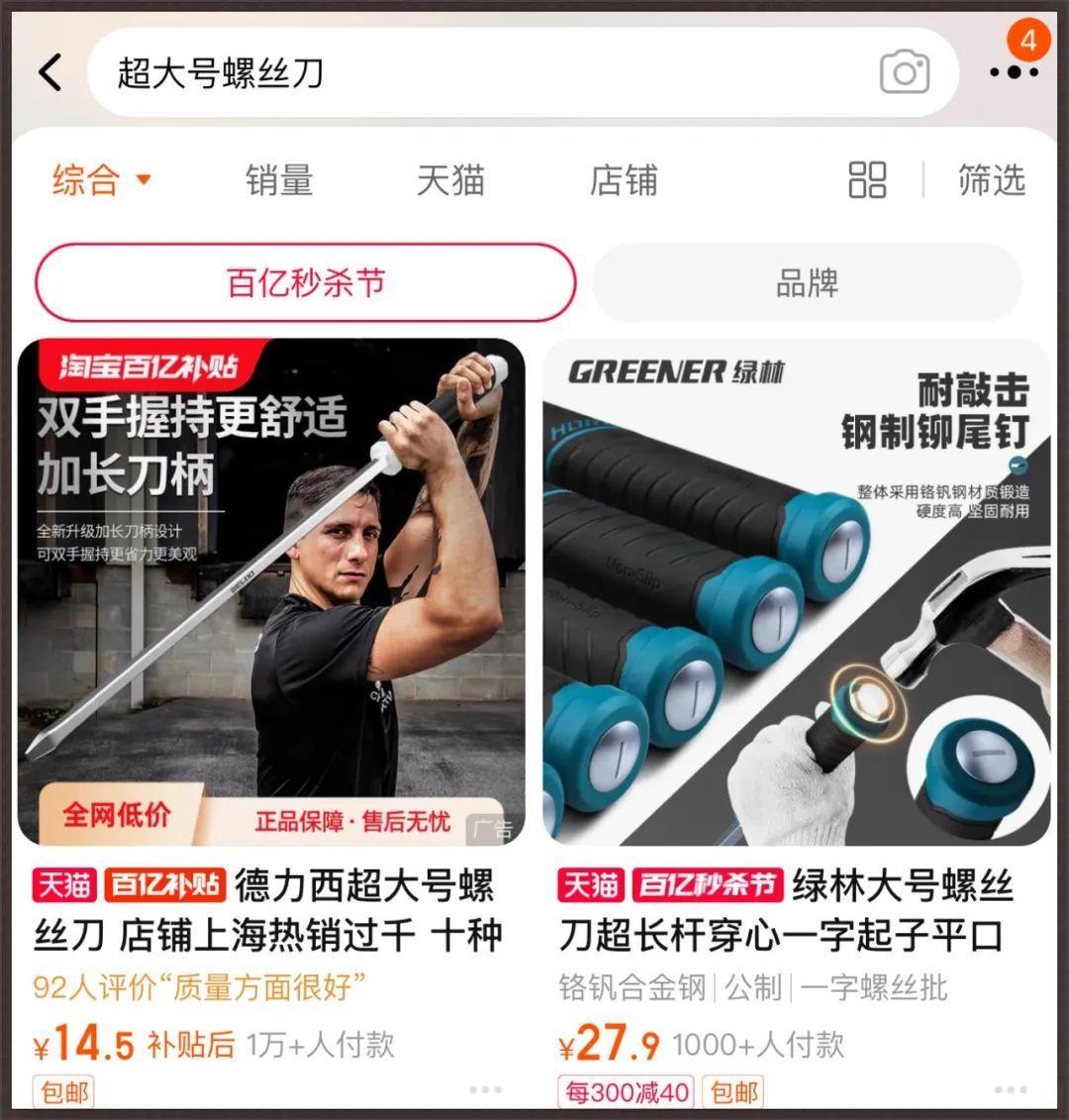Select the 品牌 filter chip
1069x1120 pixels.
pos(807,282)
